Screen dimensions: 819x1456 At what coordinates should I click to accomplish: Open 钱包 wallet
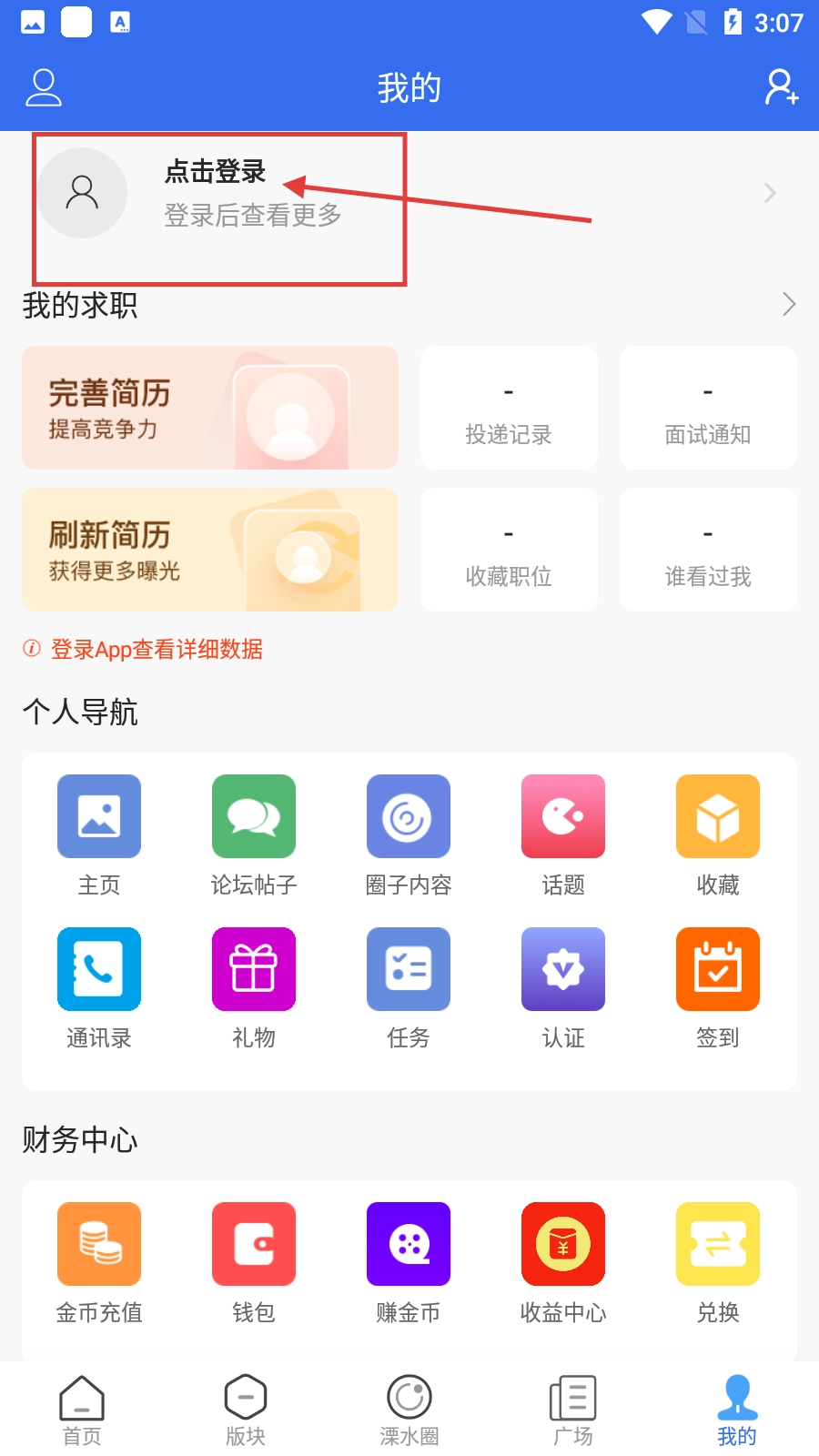pos(254,1262)
